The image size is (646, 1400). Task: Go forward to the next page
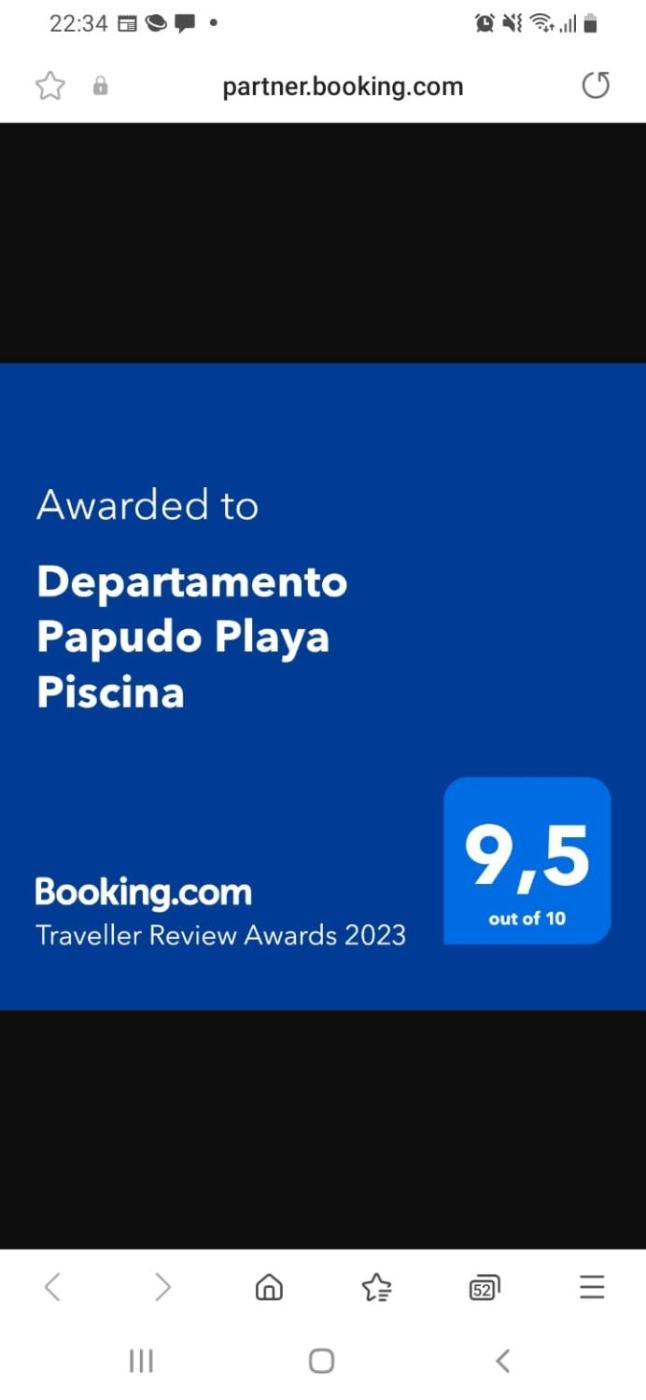[162, 1287]
